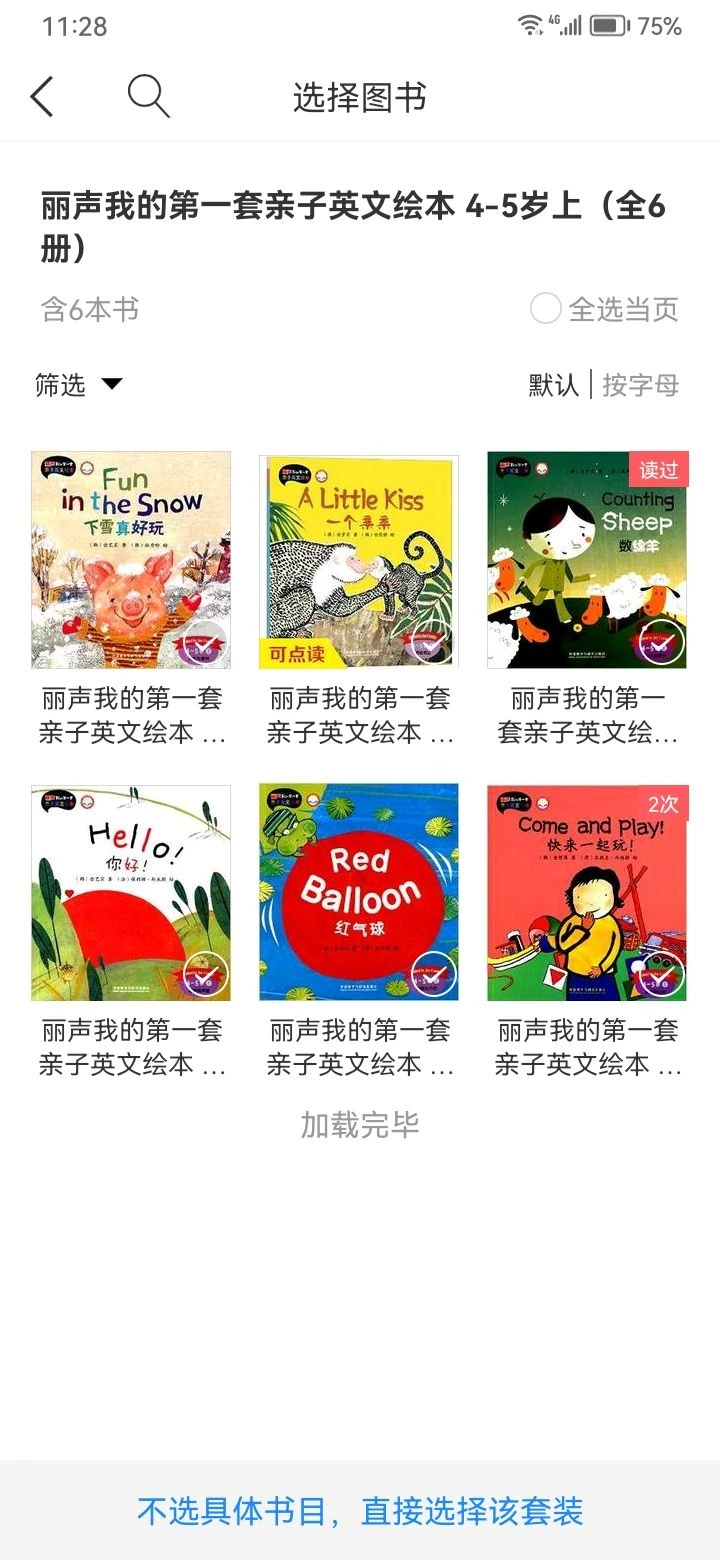
Task: Tap 不选具体书目，直接选择该套装 button
Action: [x=360, y=1511]
